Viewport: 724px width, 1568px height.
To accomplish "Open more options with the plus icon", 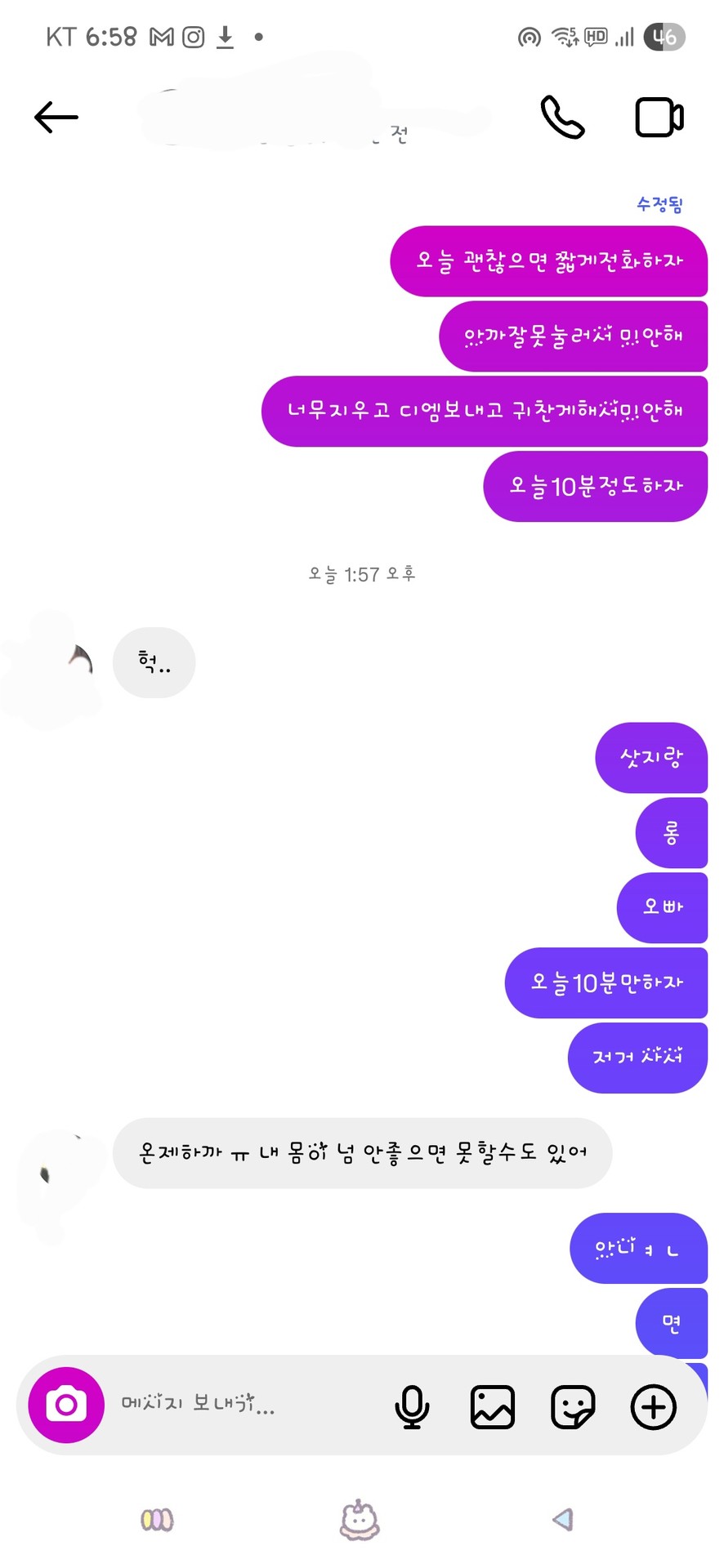I will [653, 1406].
